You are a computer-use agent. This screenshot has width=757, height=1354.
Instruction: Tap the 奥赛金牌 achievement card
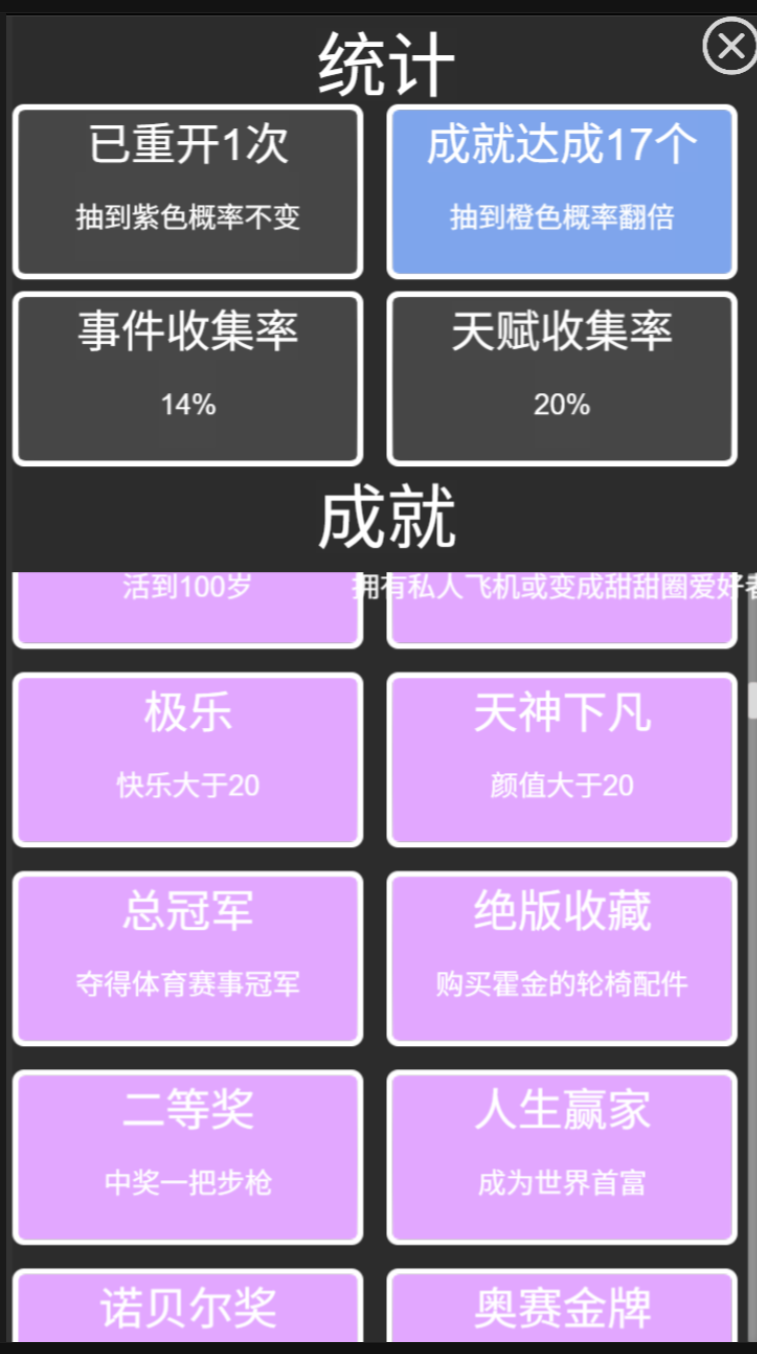(561, 1310)
